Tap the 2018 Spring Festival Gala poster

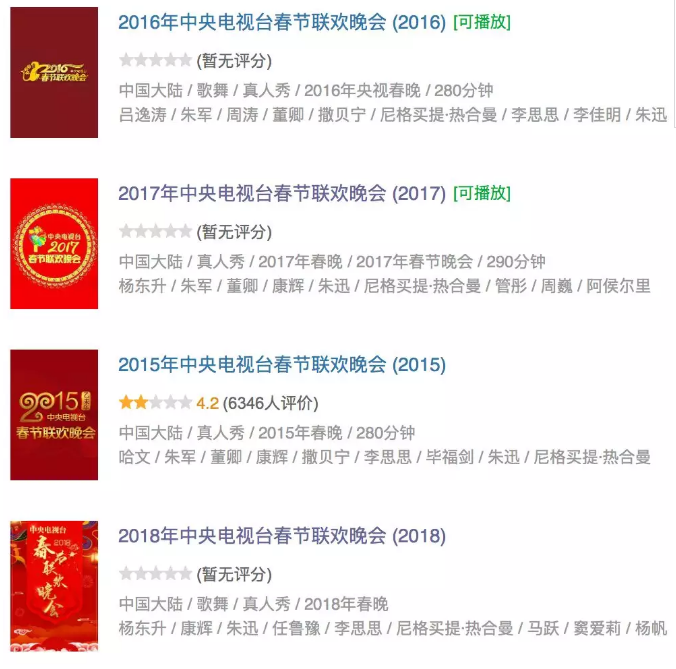pyautogui.click(x=54, y=586)
